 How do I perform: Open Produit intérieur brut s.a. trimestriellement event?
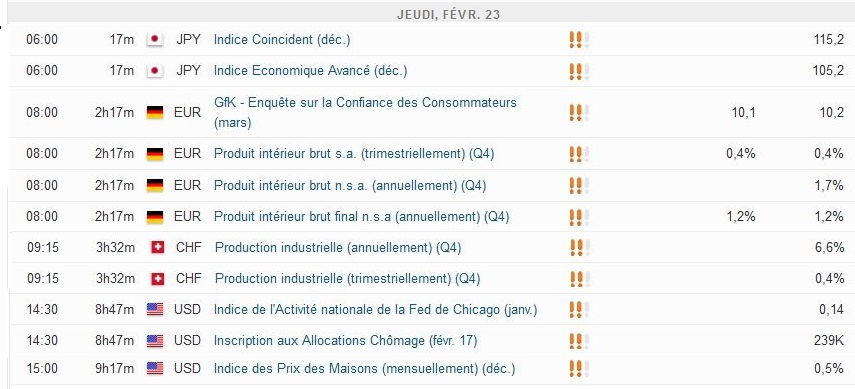tap(354, 154)
